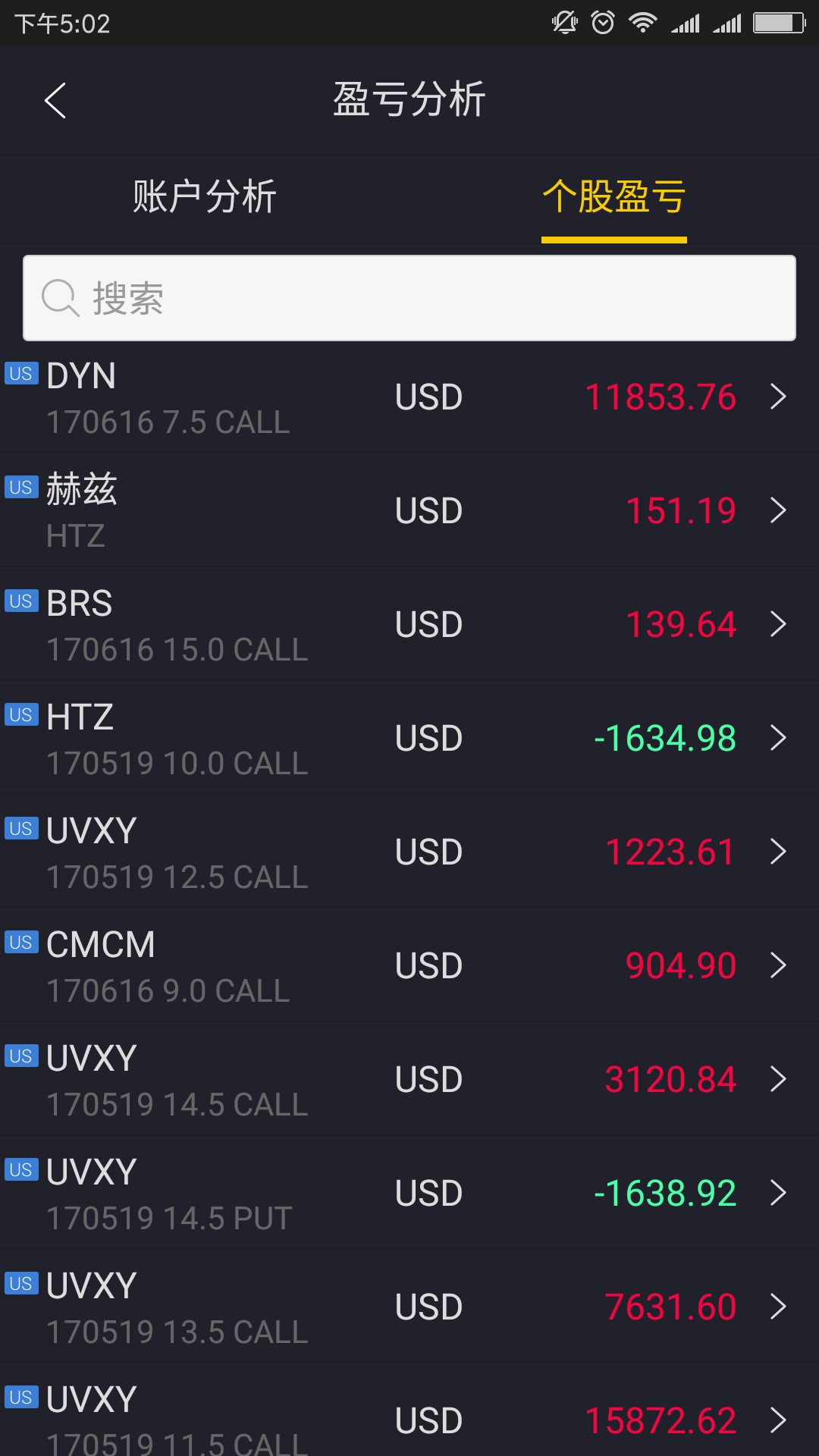Open UVXY 170519 12.5 CALL row

(409, 851)
